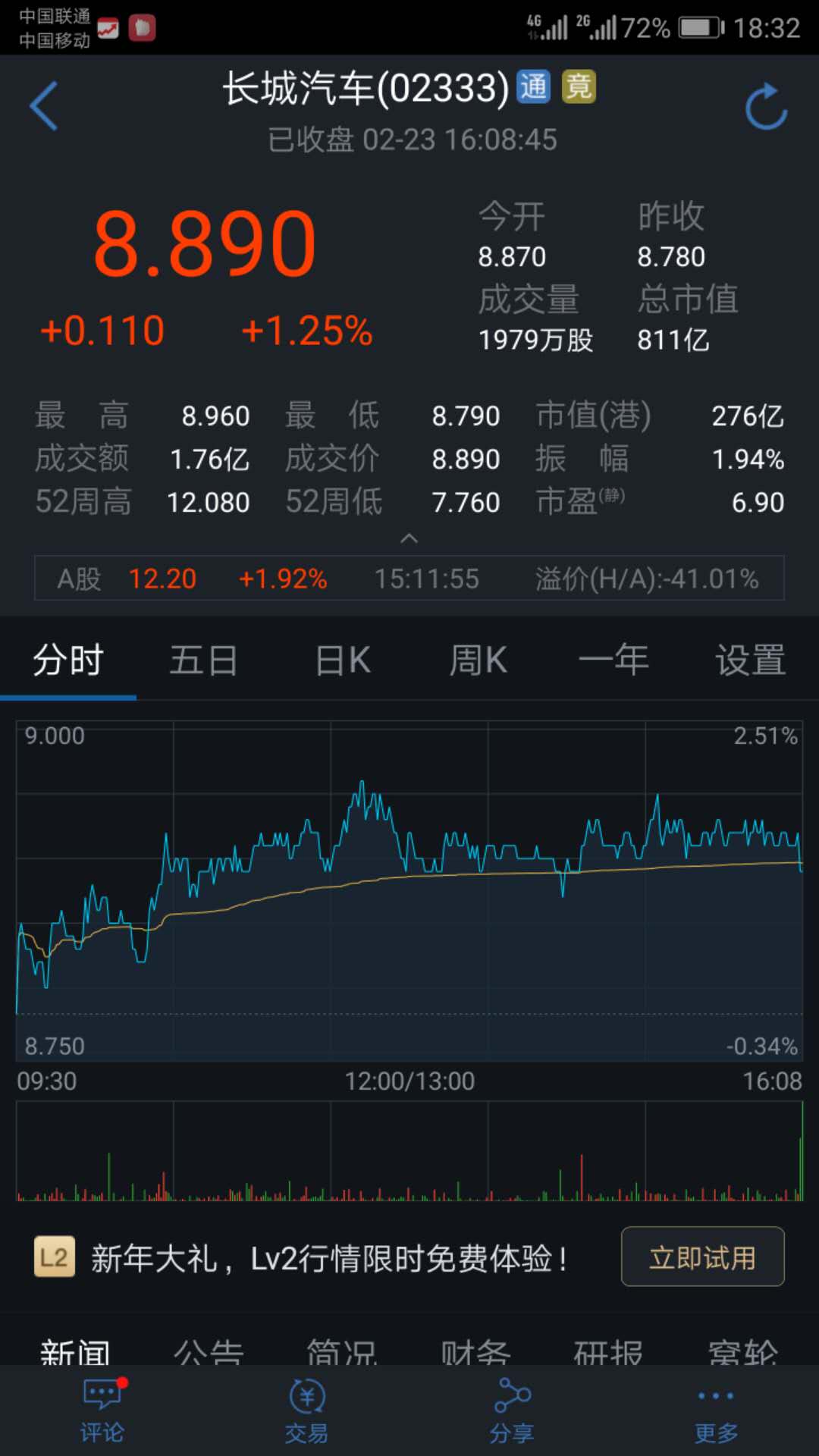Refresh the stock quote
819x1456 pixels.
tap(766, 107)
